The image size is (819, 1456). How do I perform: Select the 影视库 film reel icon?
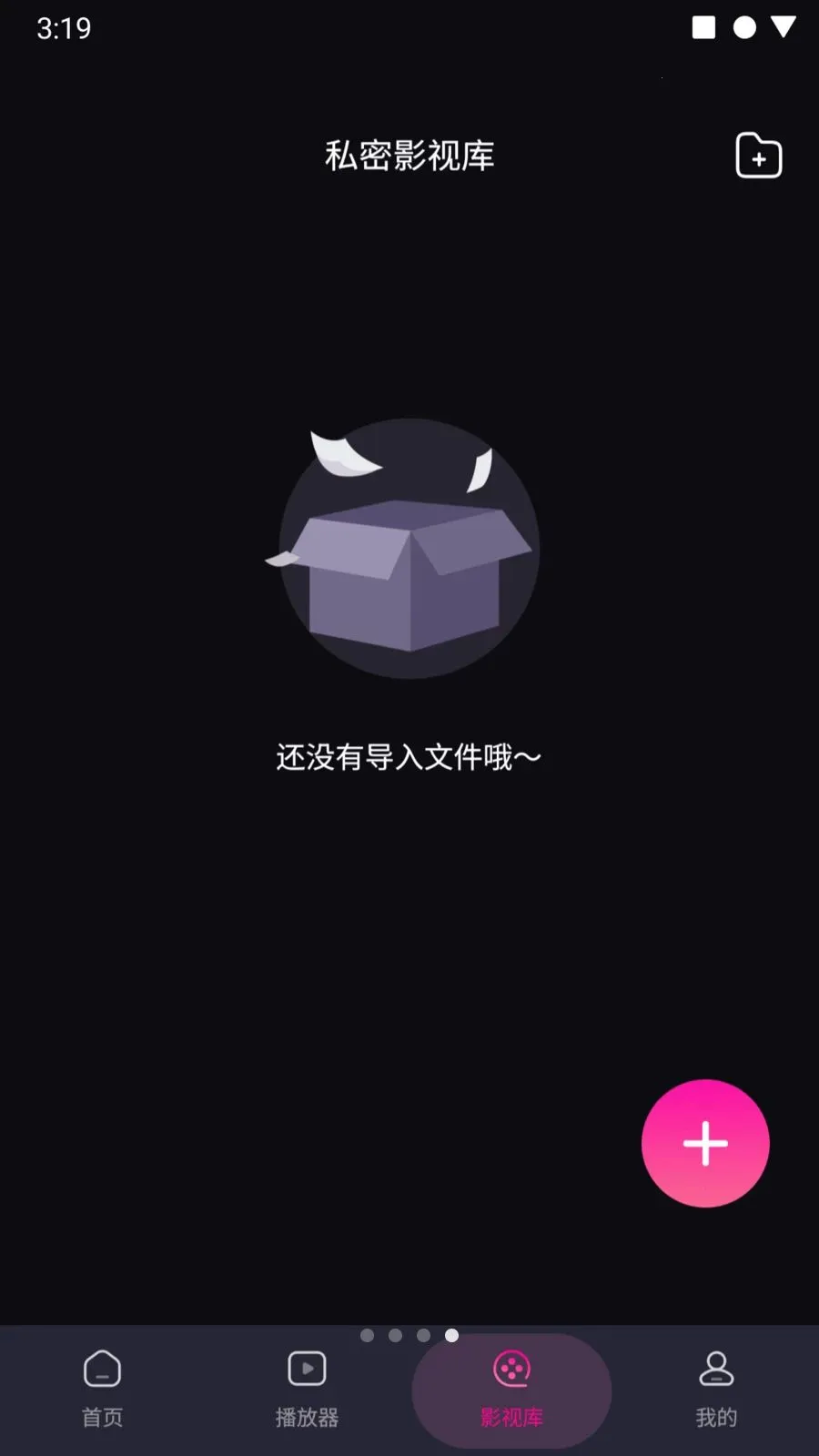511,1368
